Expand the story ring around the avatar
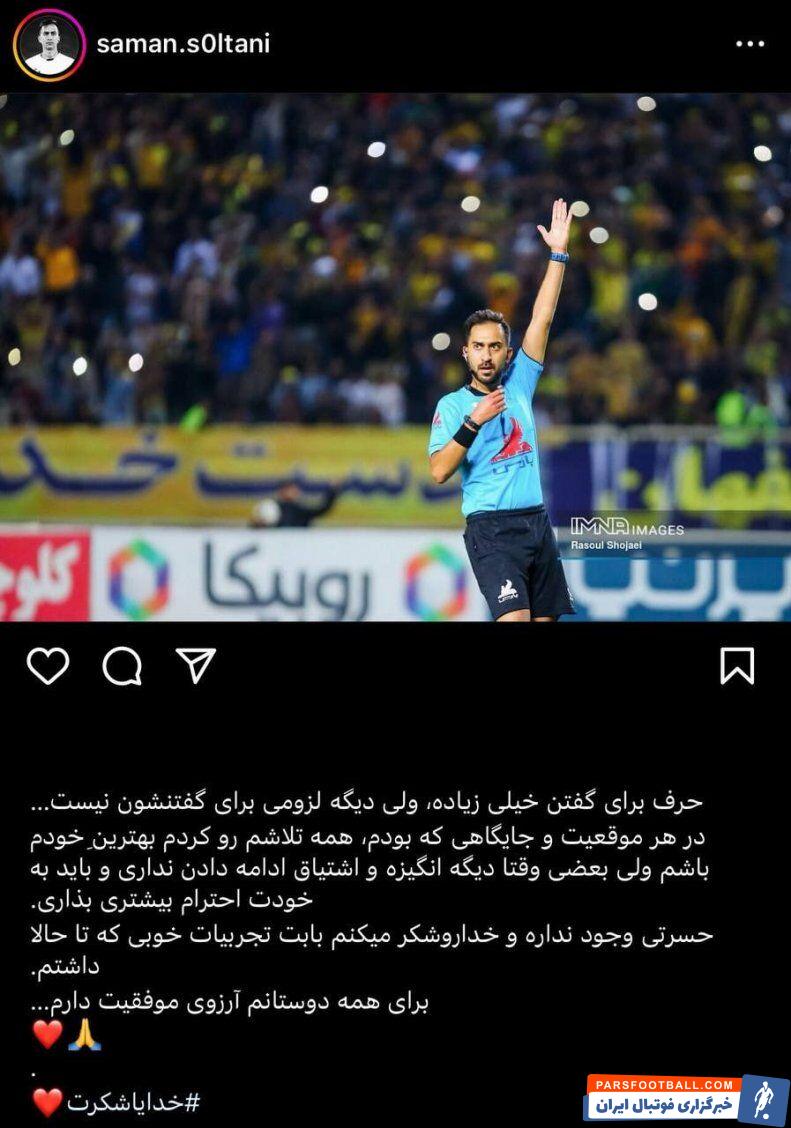Screen dimensions: 791x1128 [x=47, y=42]
